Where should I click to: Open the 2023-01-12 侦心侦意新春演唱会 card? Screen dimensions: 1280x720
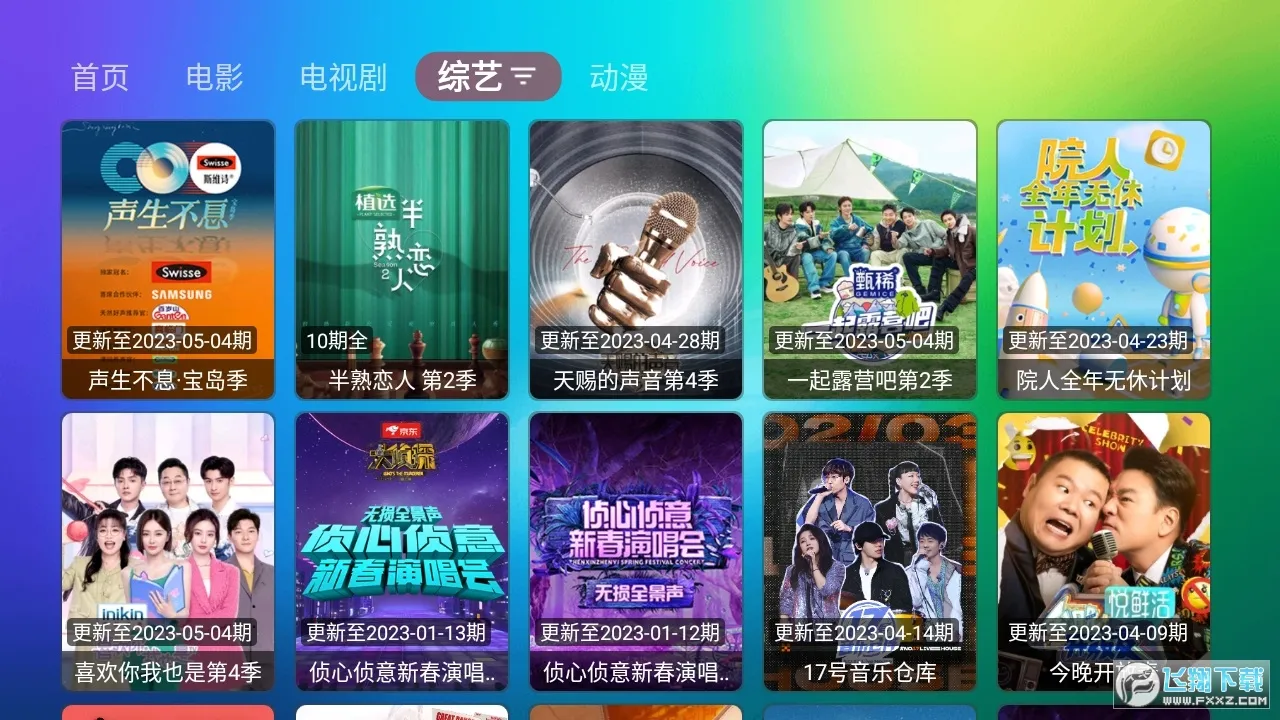tap(636, 552)
